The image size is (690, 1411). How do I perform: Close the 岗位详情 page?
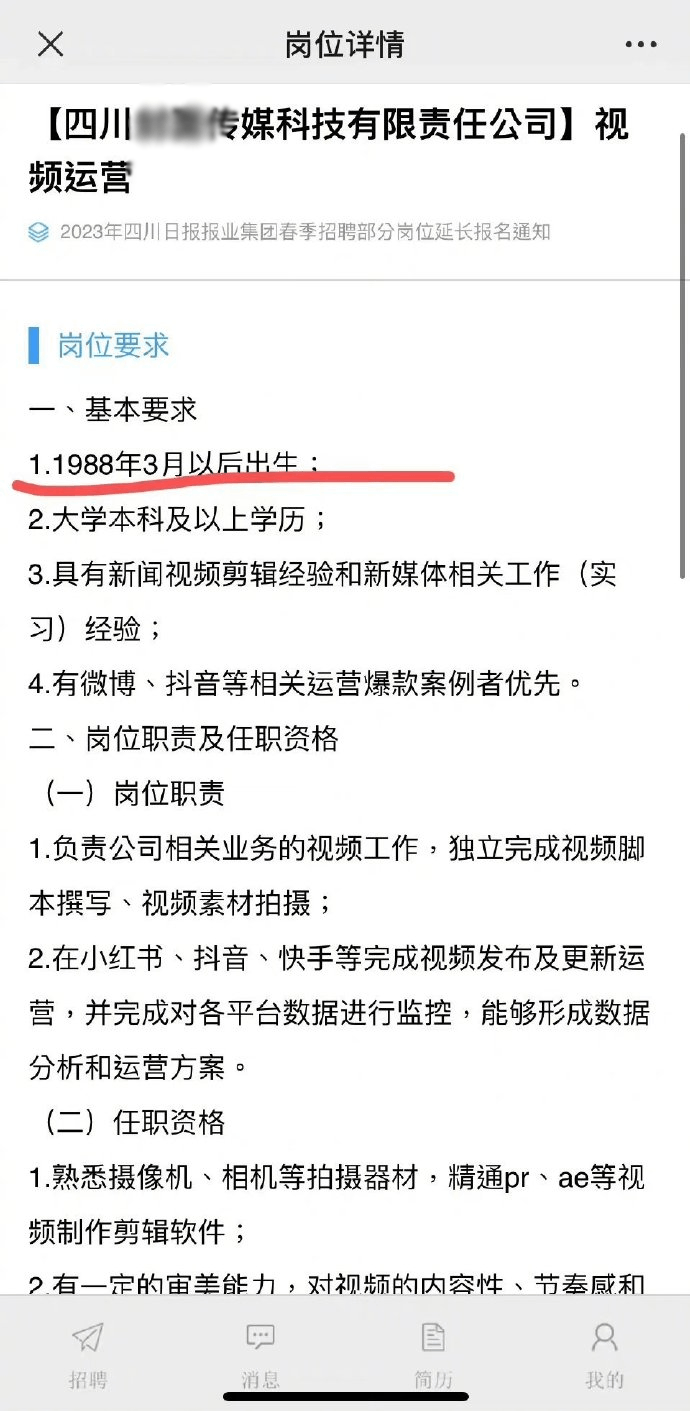(x=50, y=45)
